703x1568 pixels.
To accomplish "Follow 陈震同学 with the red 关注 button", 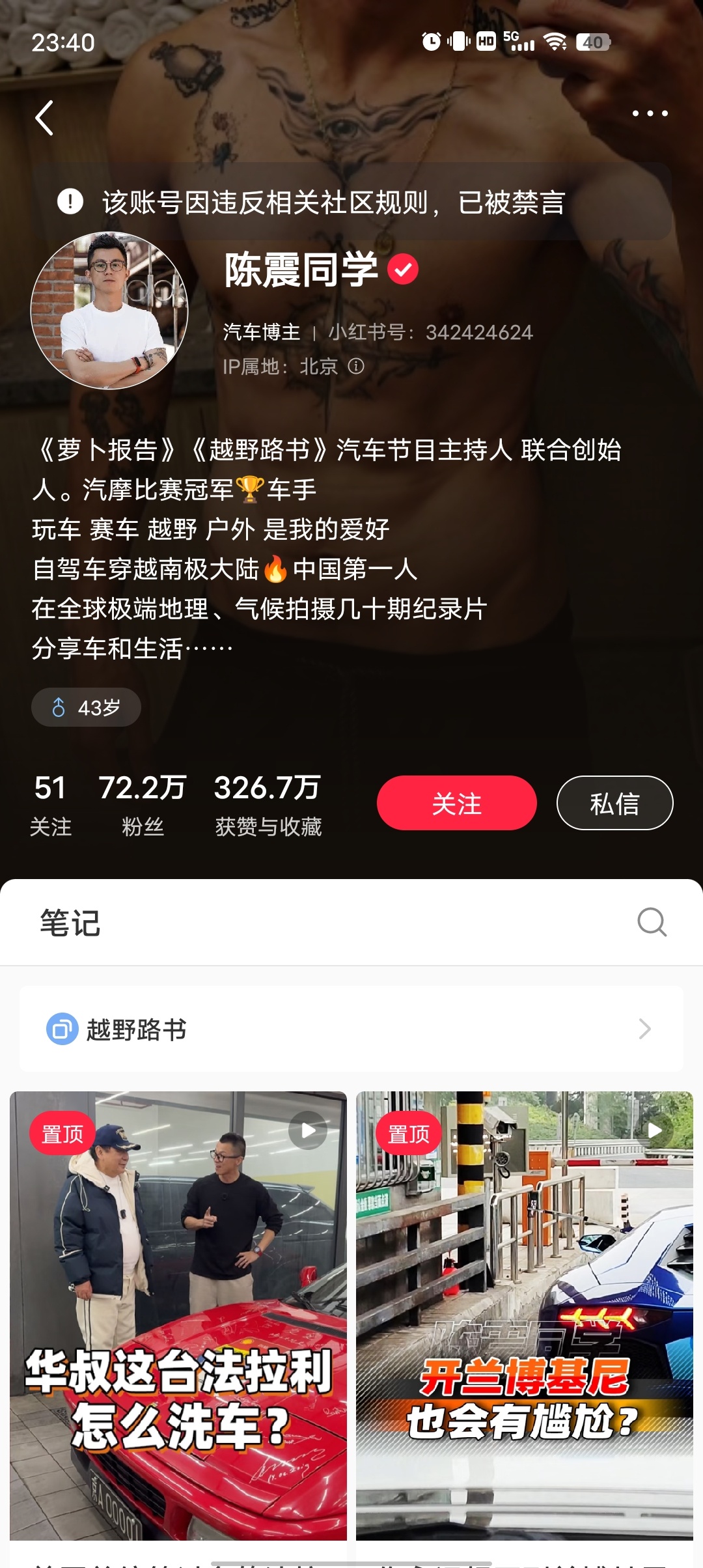I will point(456,803).
